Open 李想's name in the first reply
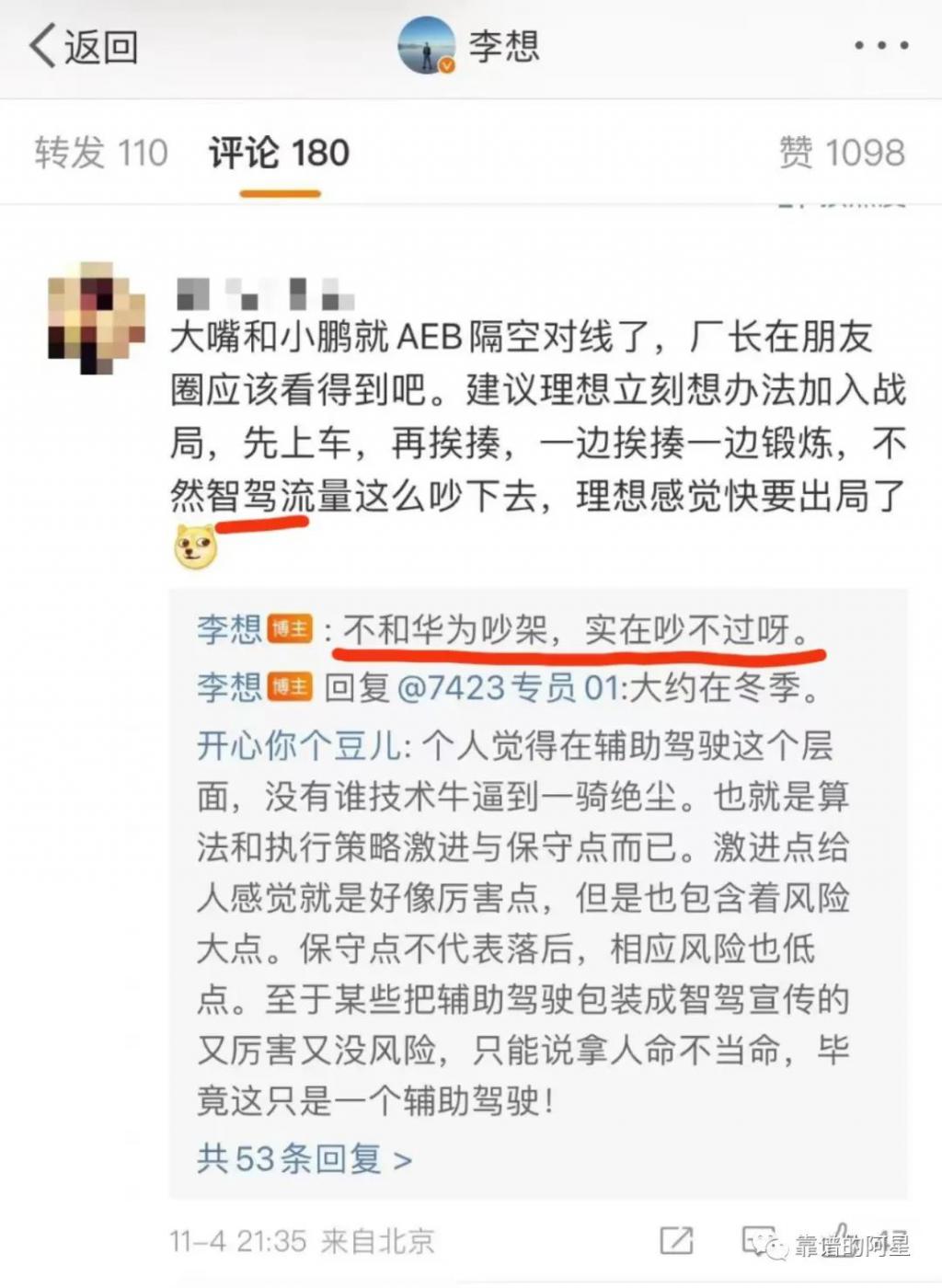Viewport: 942px width, 1288px height. coord(229,630)
